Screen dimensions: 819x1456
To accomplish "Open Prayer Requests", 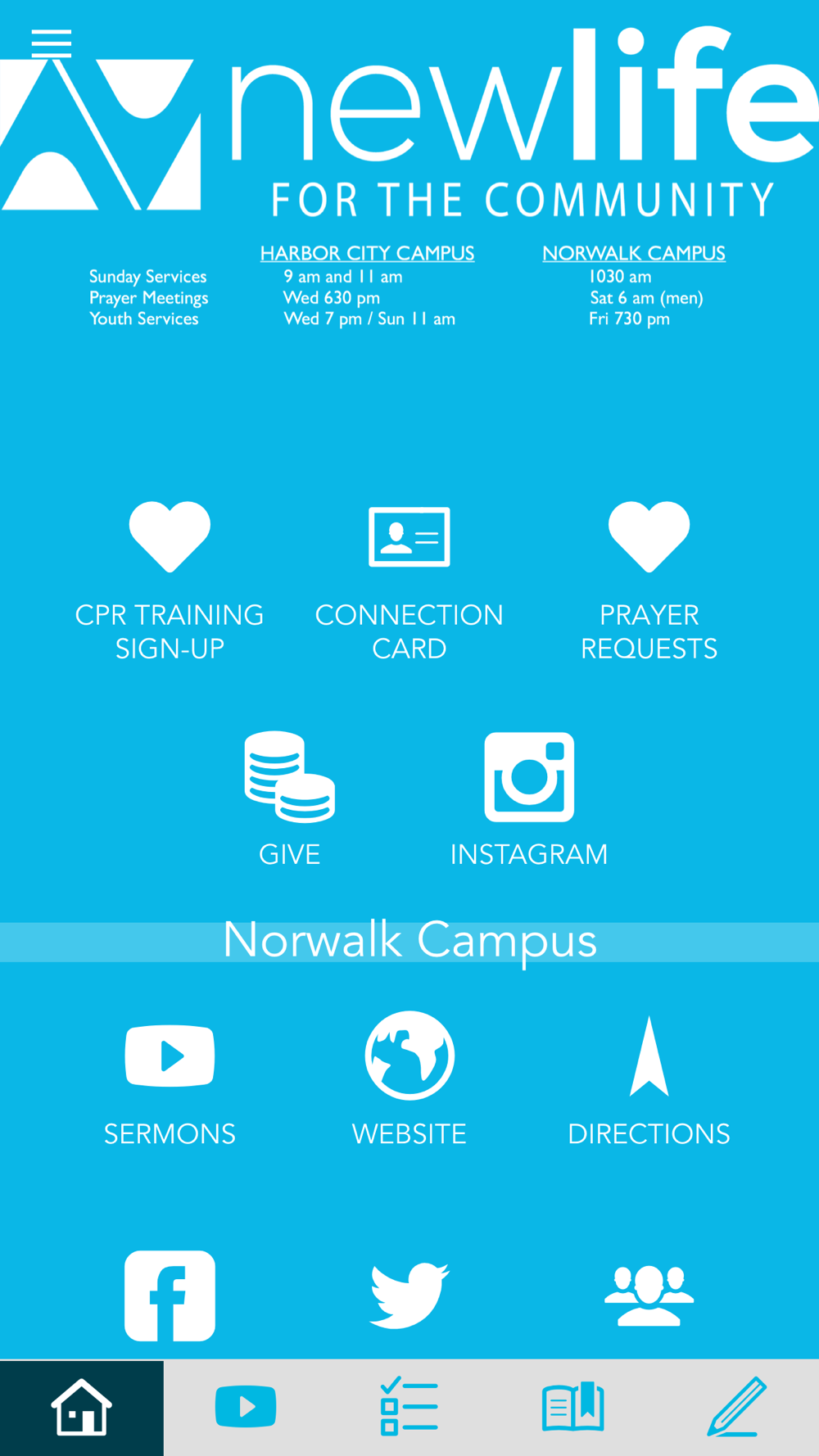I will click(x=649, y=581).
